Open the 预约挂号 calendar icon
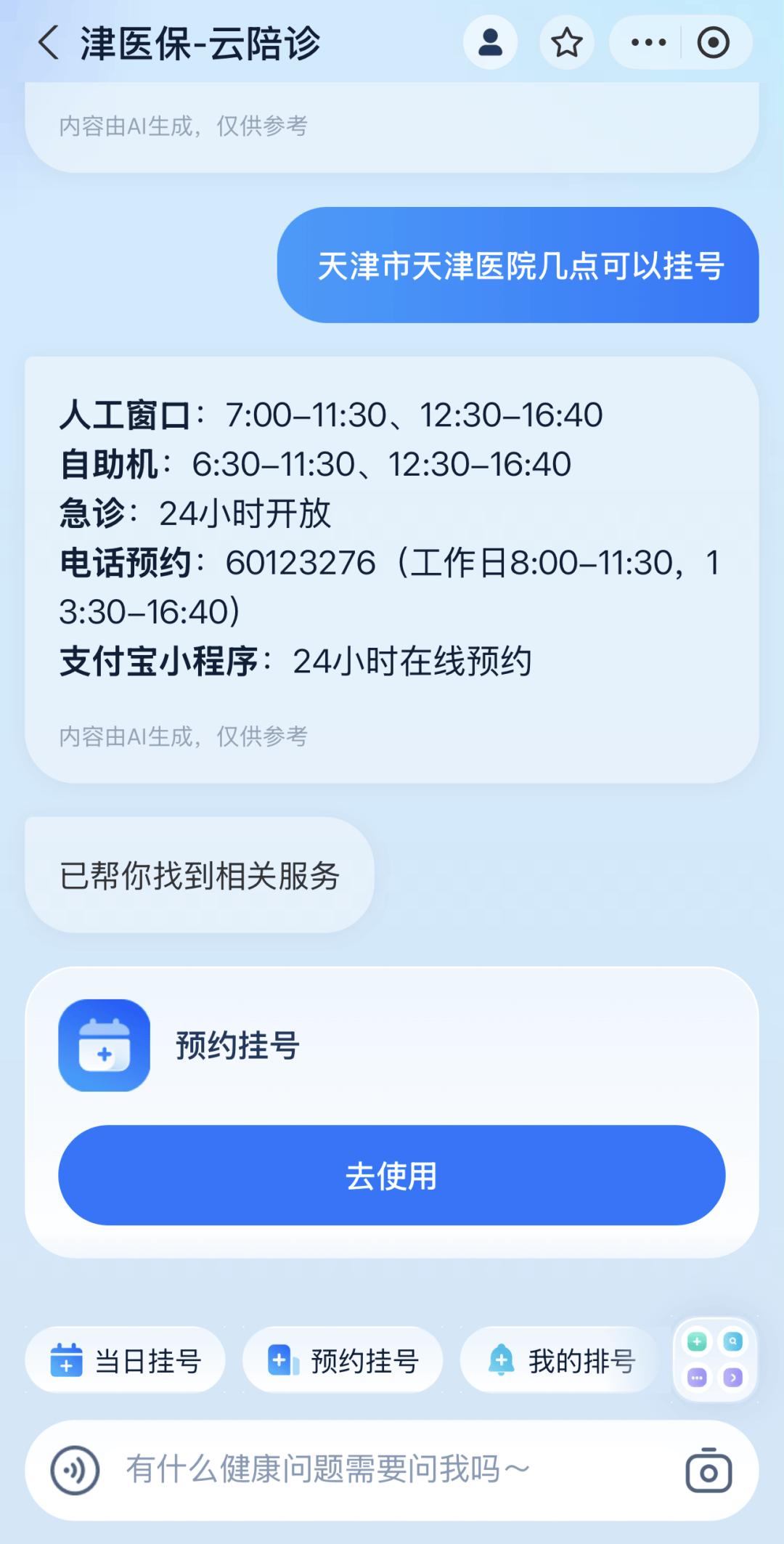784x1544 pixels. (x=104, y=1046)
